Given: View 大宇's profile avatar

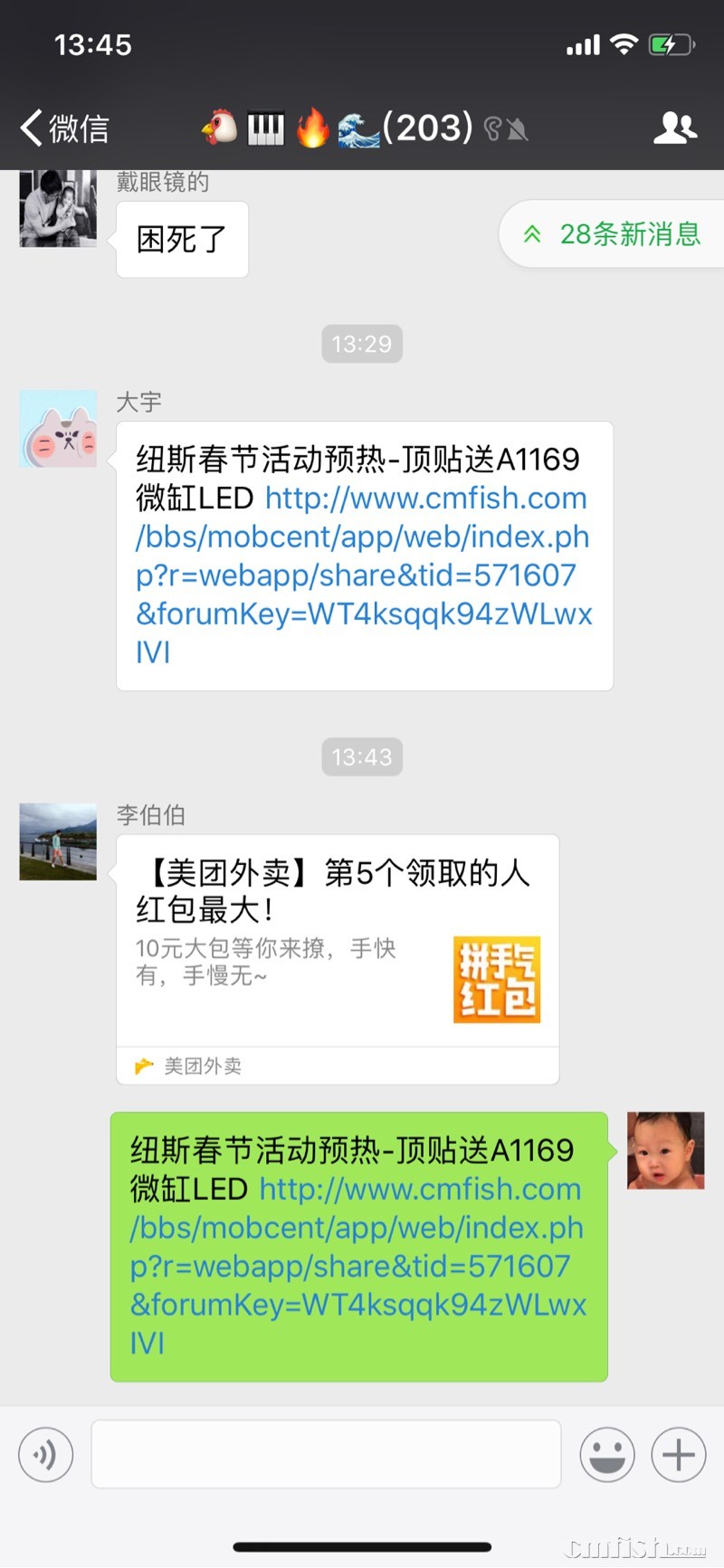Looking at the screenshot, I should click(58, 429).
